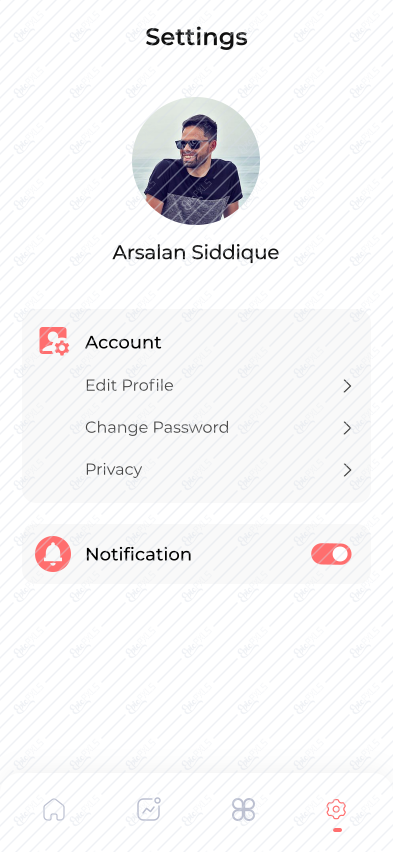This screenshot has height=852, width=393.
Task: Go to the home tab
Action: point(54,810)
